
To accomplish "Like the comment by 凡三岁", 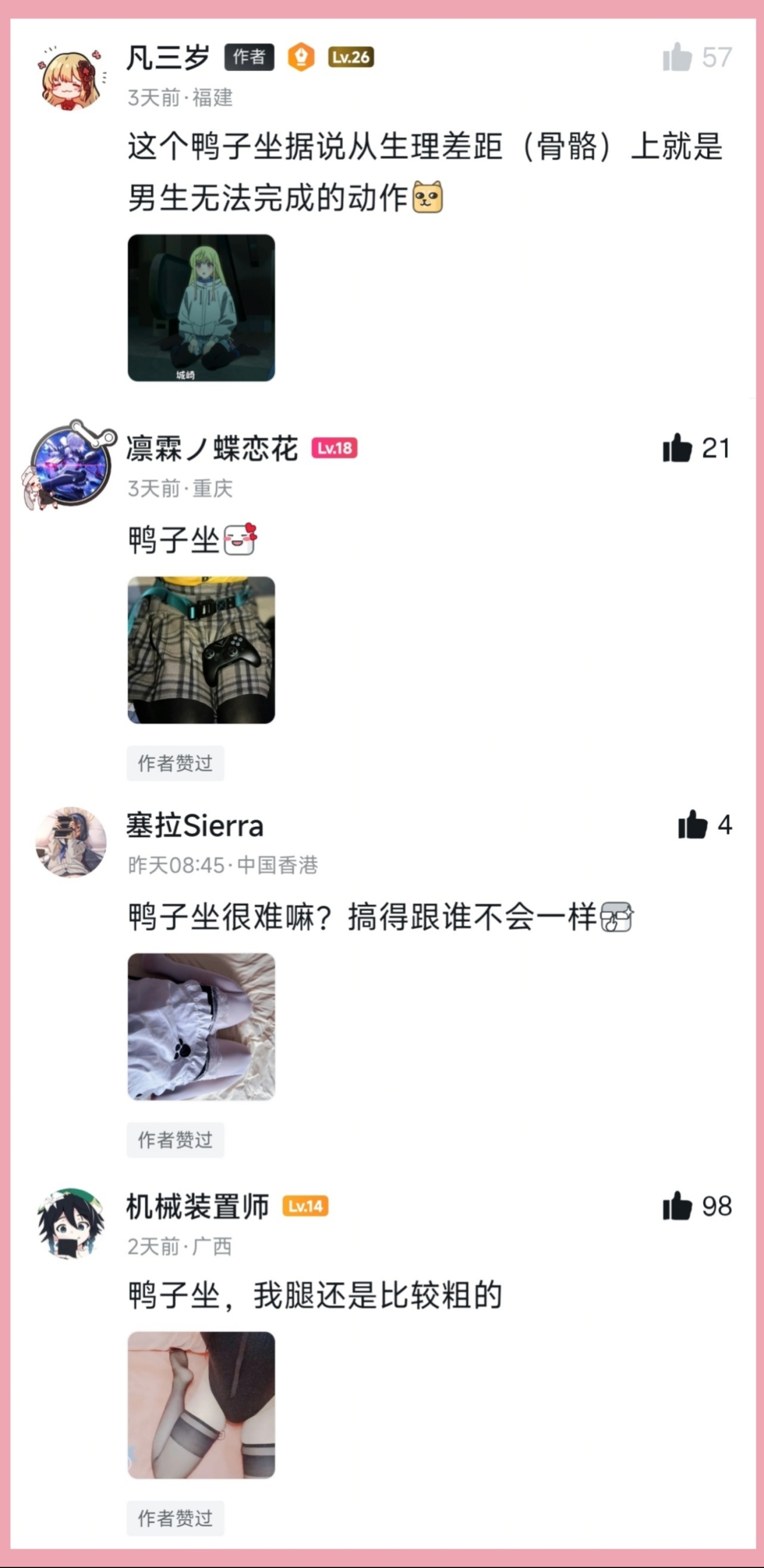I will pos(677,57).
